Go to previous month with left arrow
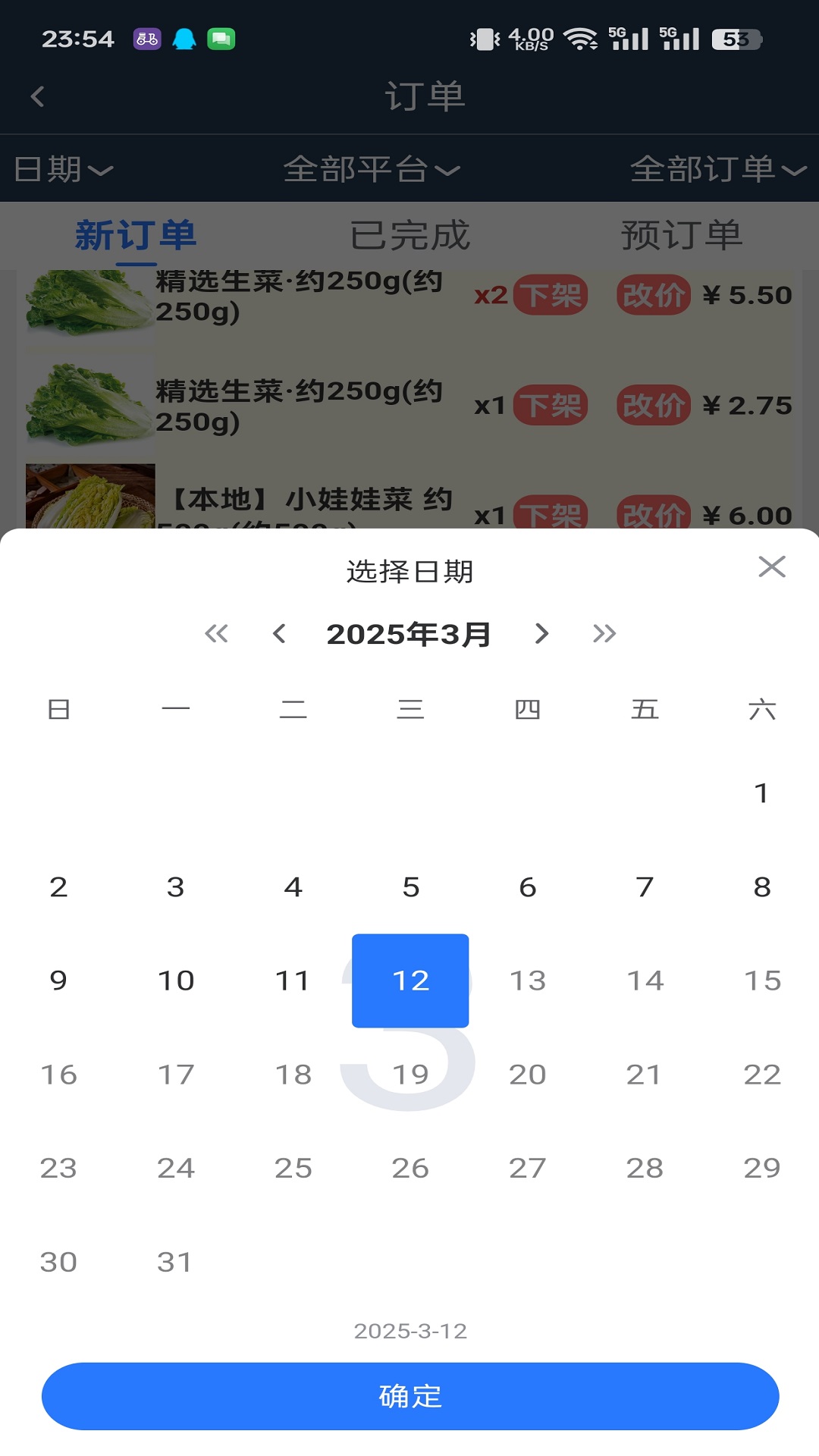This screenshot has height=1456, width=819. tap(279, 634)
